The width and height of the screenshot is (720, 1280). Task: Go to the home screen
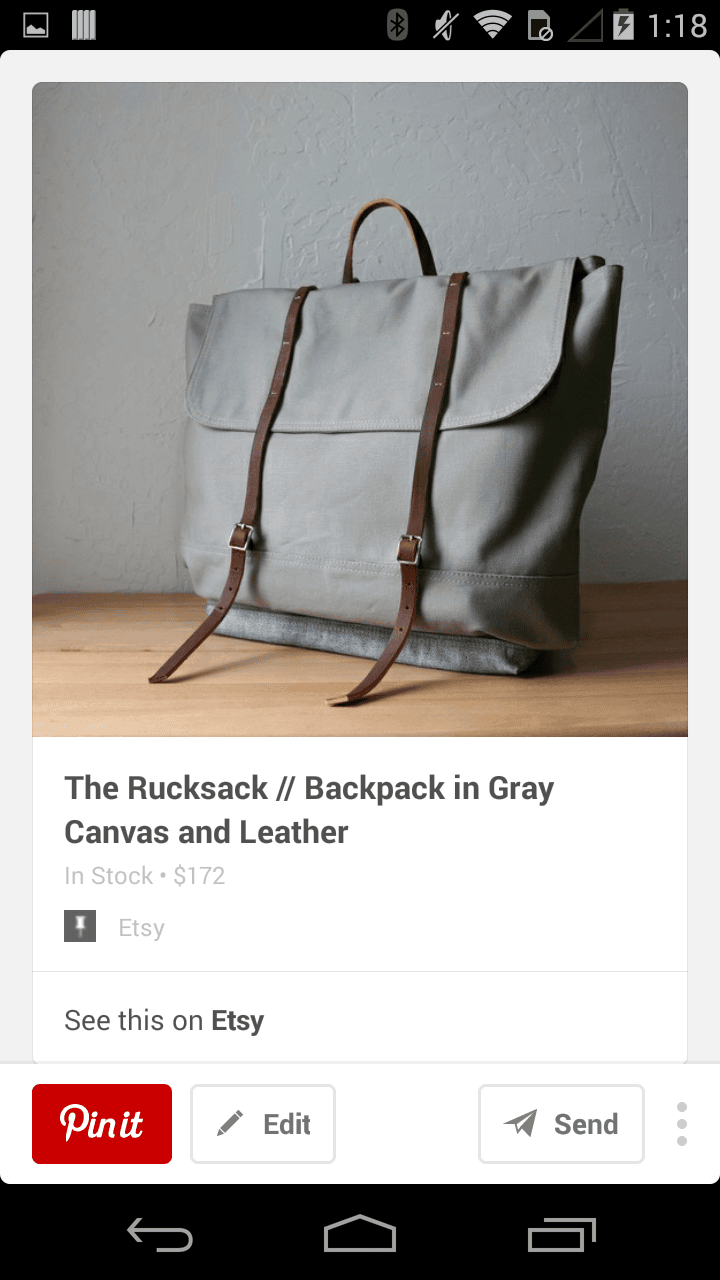click(x=360, y=1236)
